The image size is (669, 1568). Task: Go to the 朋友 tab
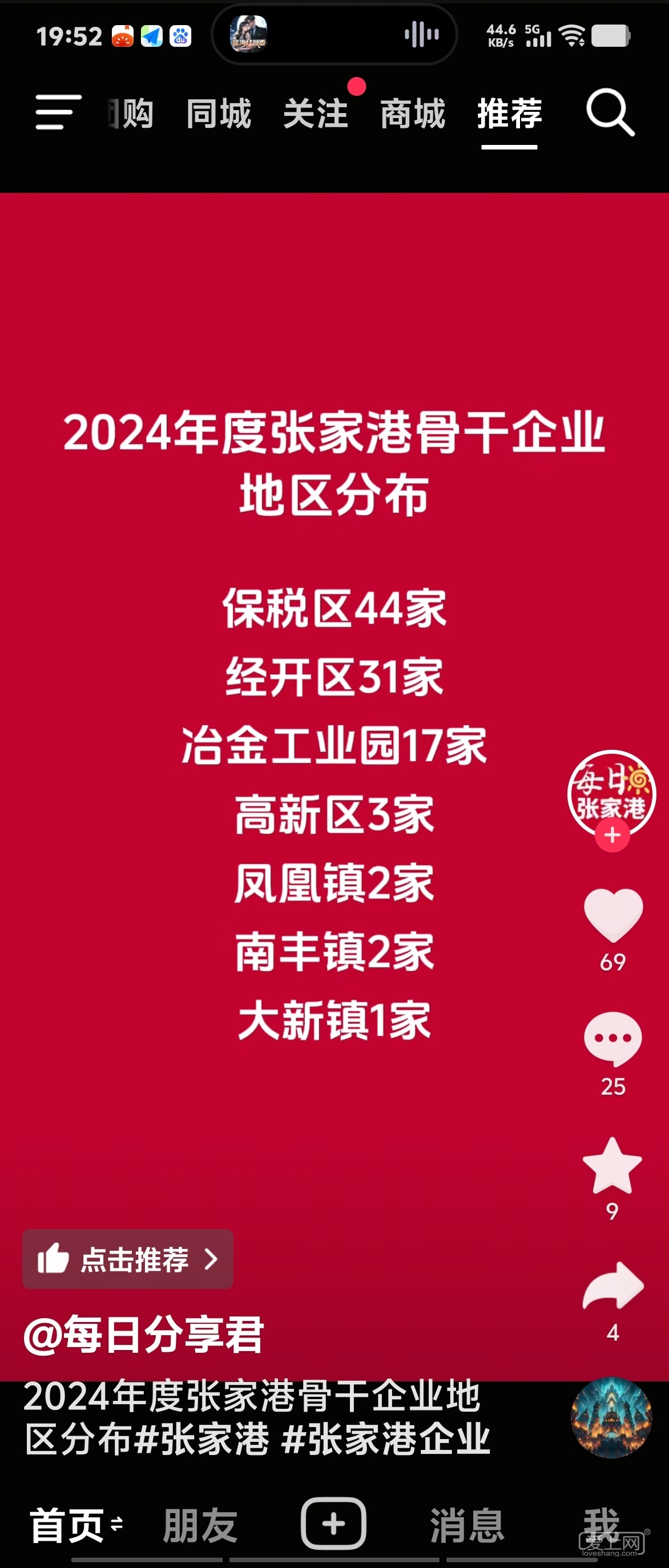(x=200, y=1525)
